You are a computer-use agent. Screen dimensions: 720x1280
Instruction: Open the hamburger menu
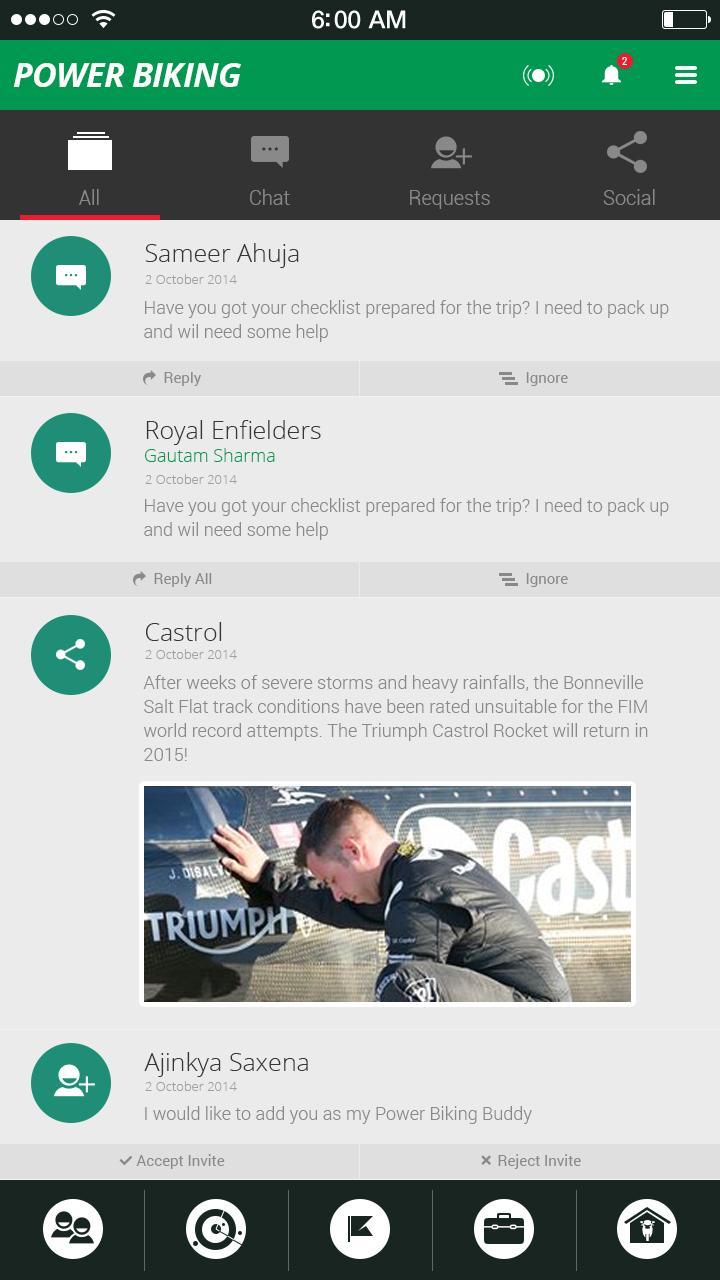(x=685, y=76)
